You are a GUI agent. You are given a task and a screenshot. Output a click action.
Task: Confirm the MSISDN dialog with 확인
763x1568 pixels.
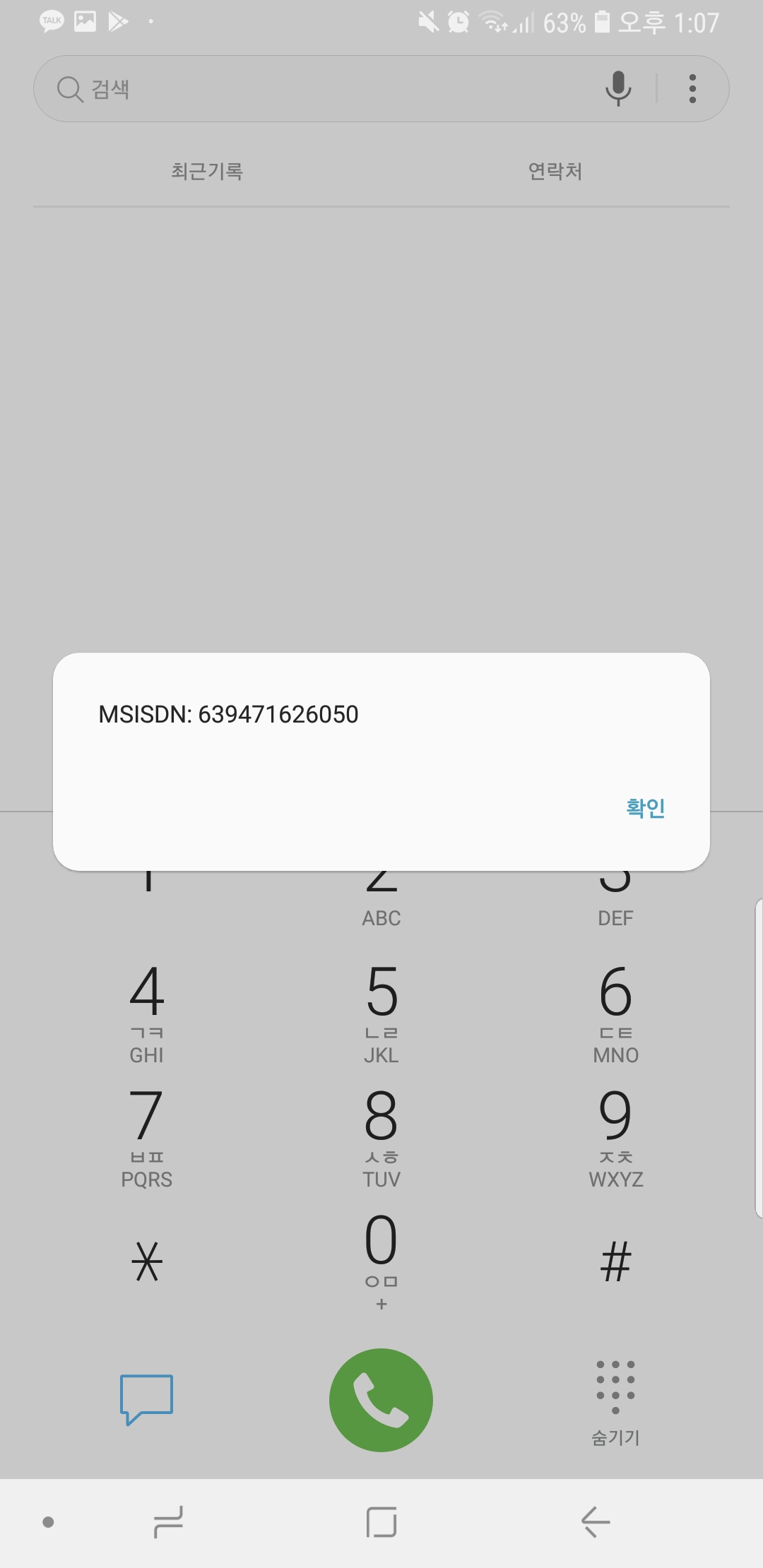(x=646, y=807)
